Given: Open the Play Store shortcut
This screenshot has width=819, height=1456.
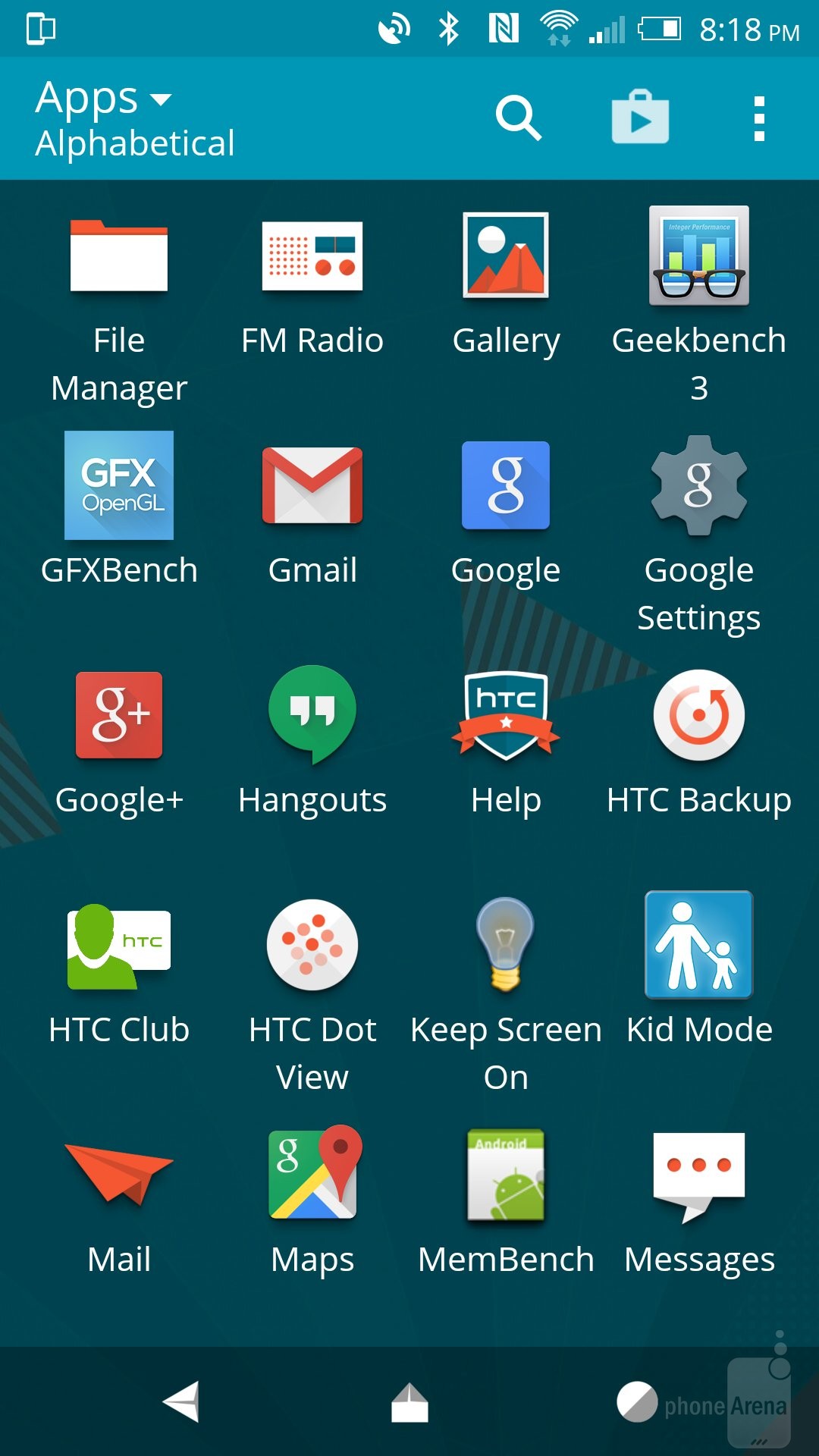Looking at the screenshot, I should pyautogui.click(x=640, y=118).
